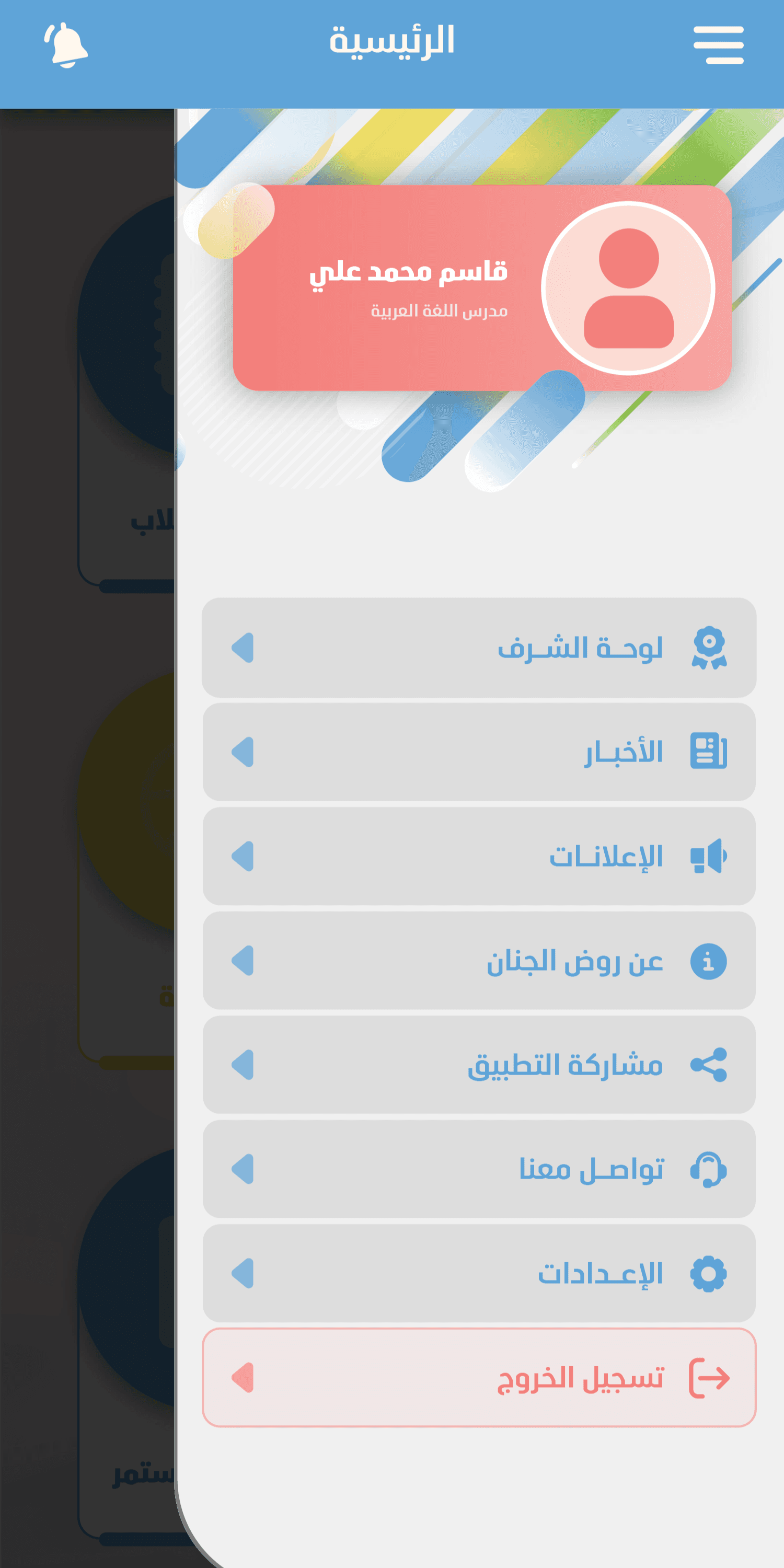784x1568 pixels.
Task: Open الإعدادات (settings)
Action: coord(479,1273)
